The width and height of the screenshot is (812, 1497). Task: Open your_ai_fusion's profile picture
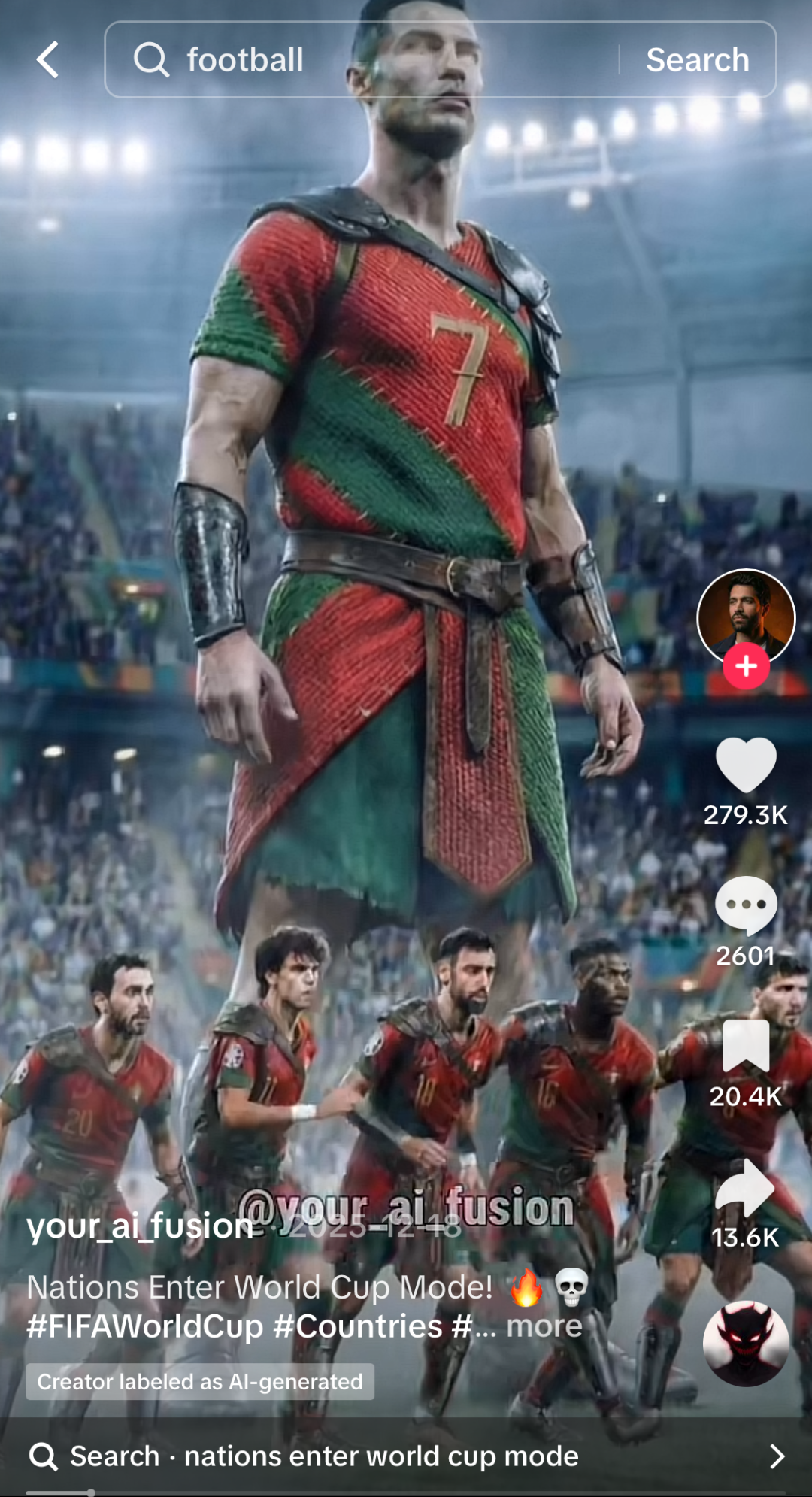pos(746,615)
